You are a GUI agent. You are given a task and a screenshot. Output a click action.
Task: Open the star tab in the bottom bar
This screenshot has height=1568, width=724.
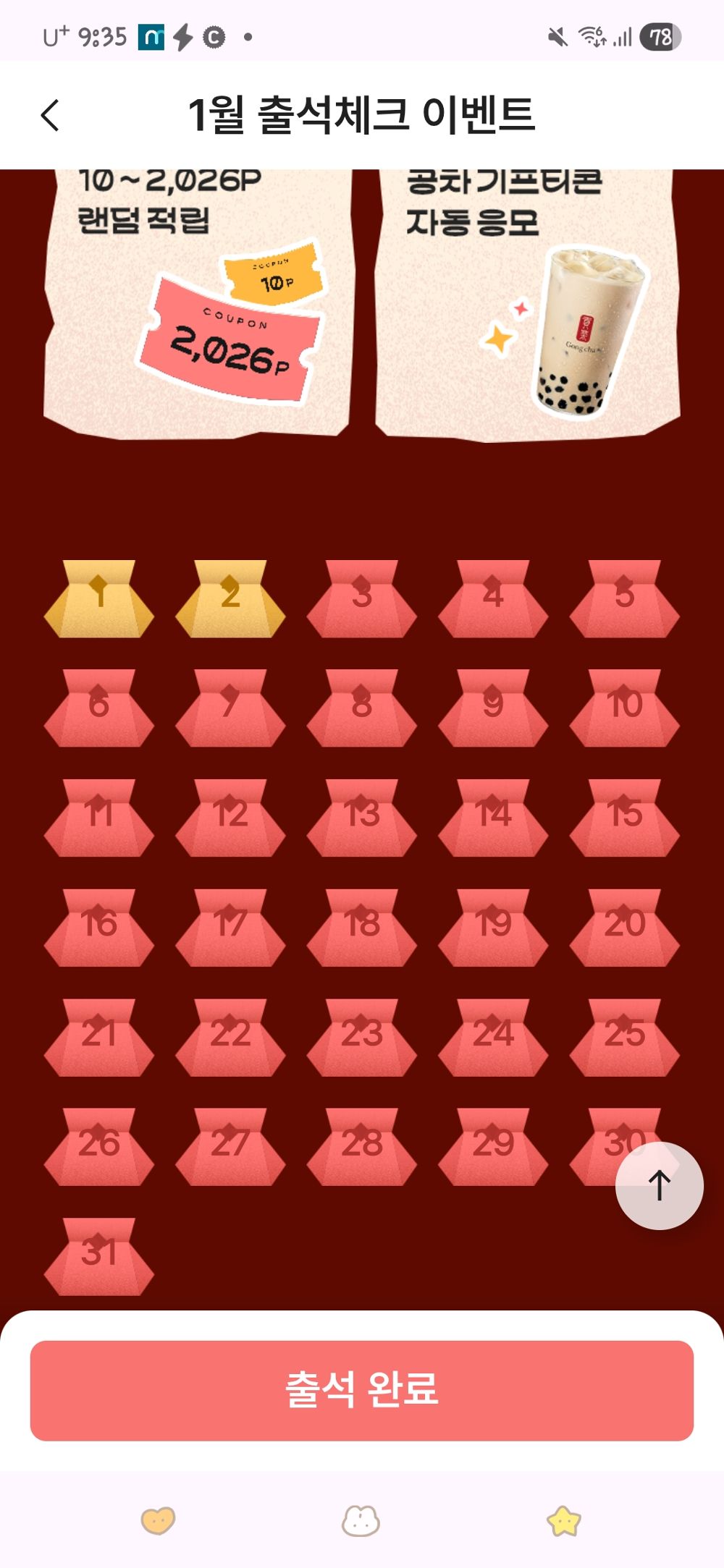(x=564, y=1520)
